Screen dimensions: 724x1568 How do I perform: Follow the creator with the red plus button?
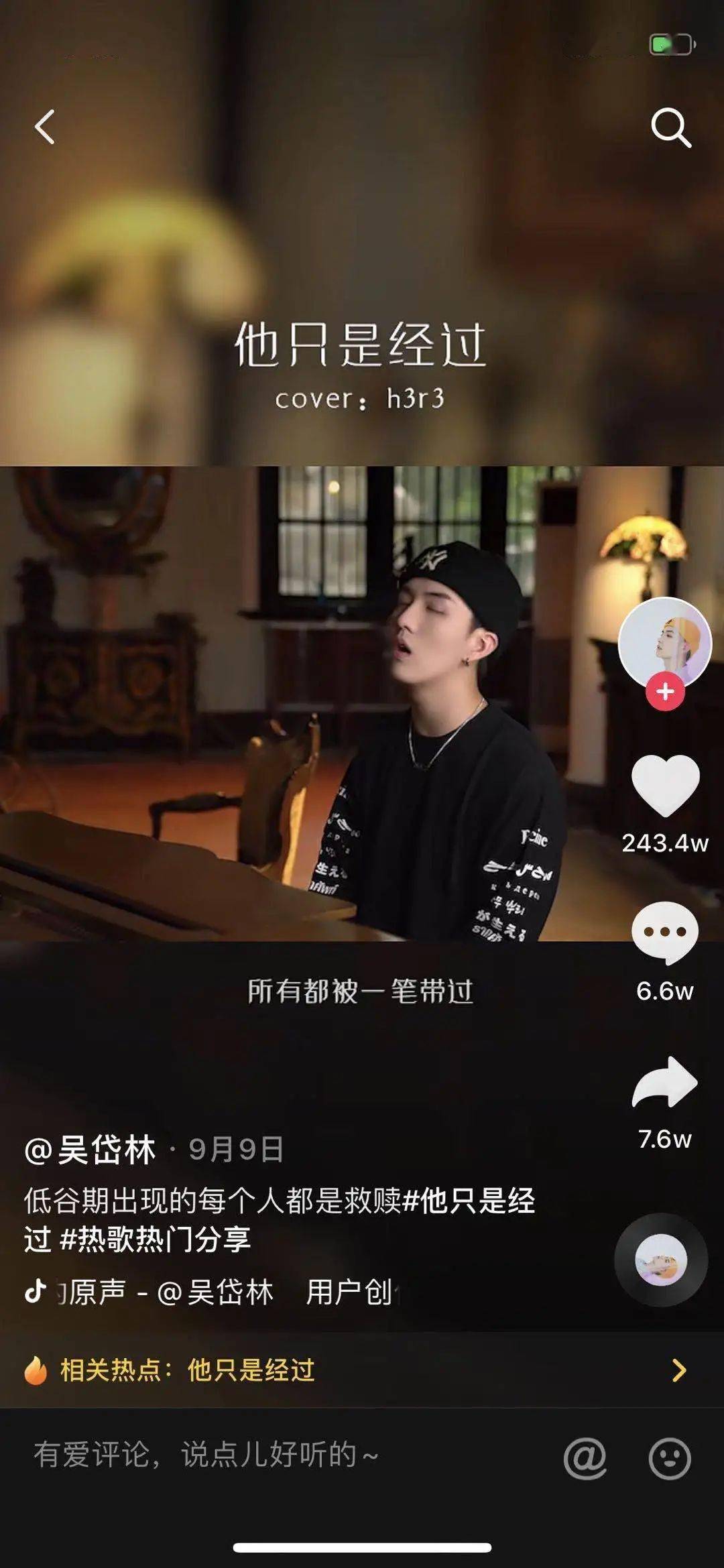click(x=665, y=691)
